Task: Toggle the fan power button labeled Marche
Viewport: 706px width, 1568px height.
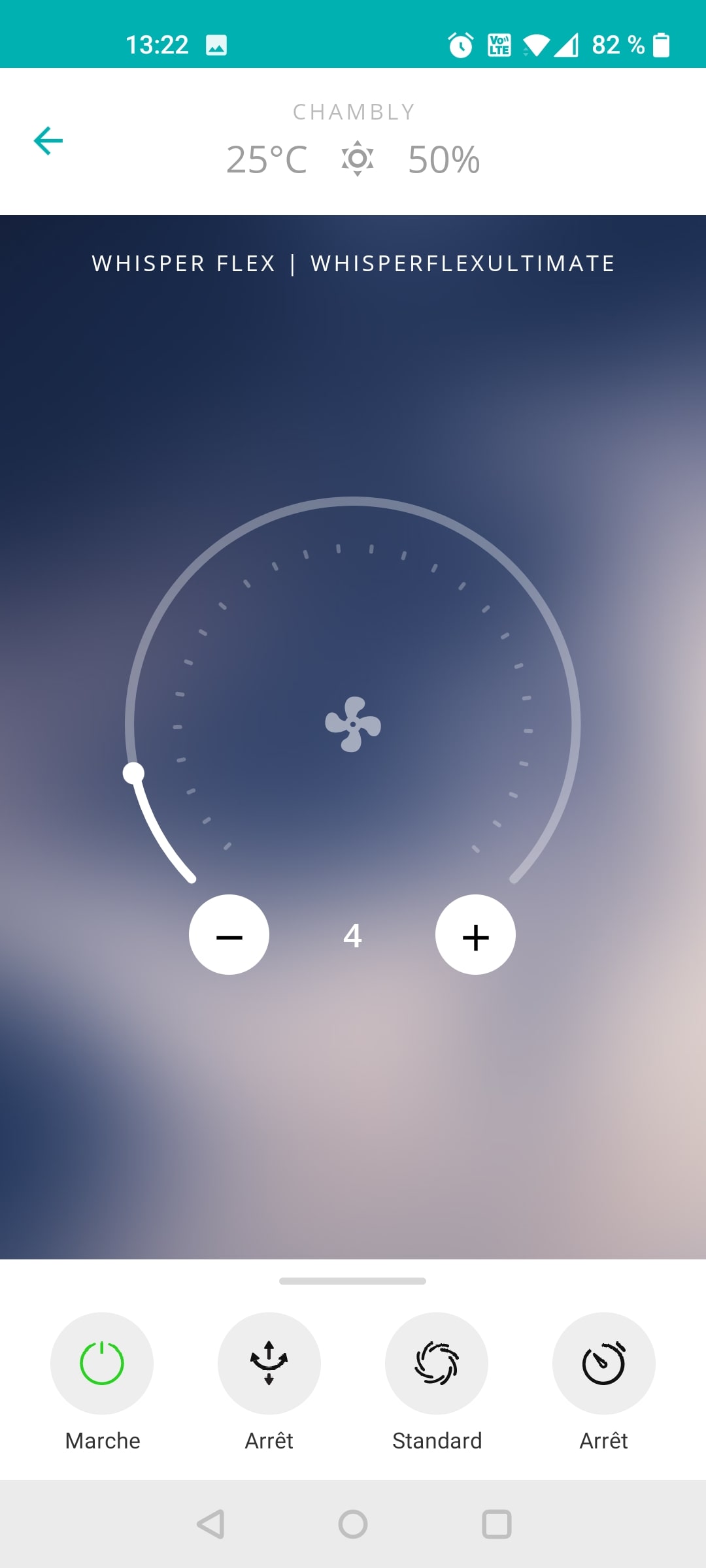Action: pos(102,1364)
